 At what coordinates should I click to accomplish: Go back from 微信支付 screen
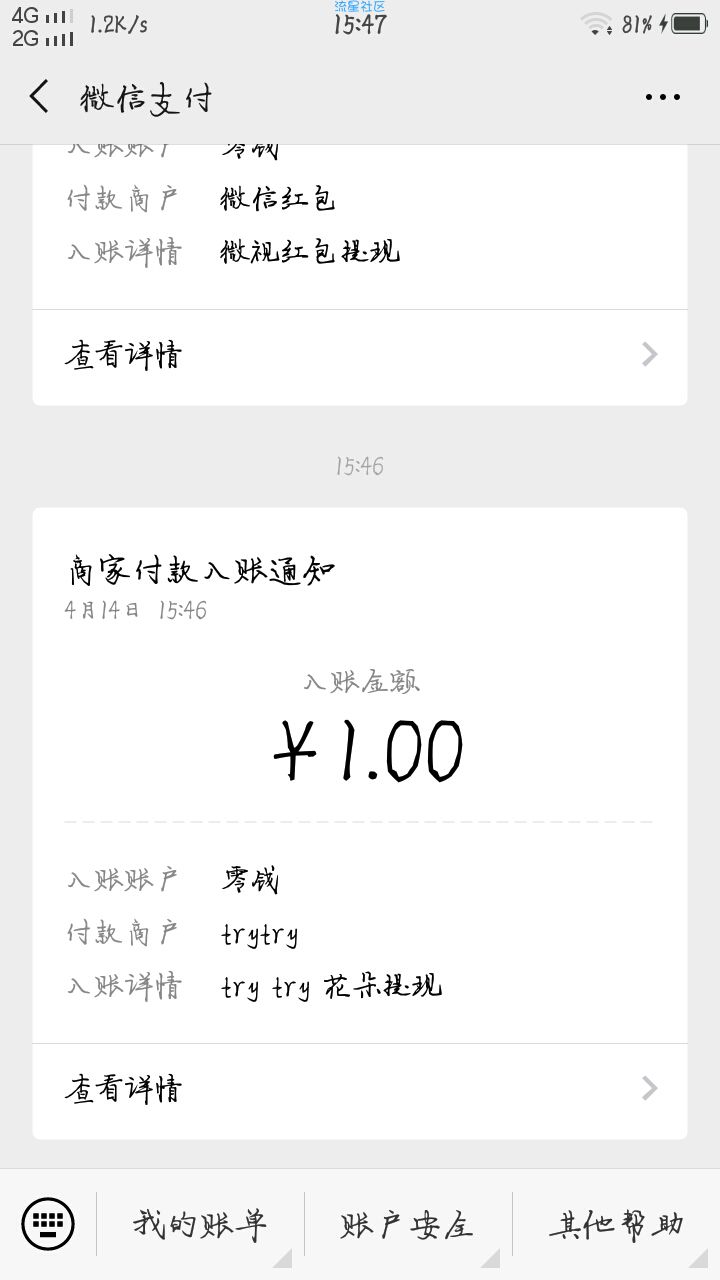(x=39, y=97)
